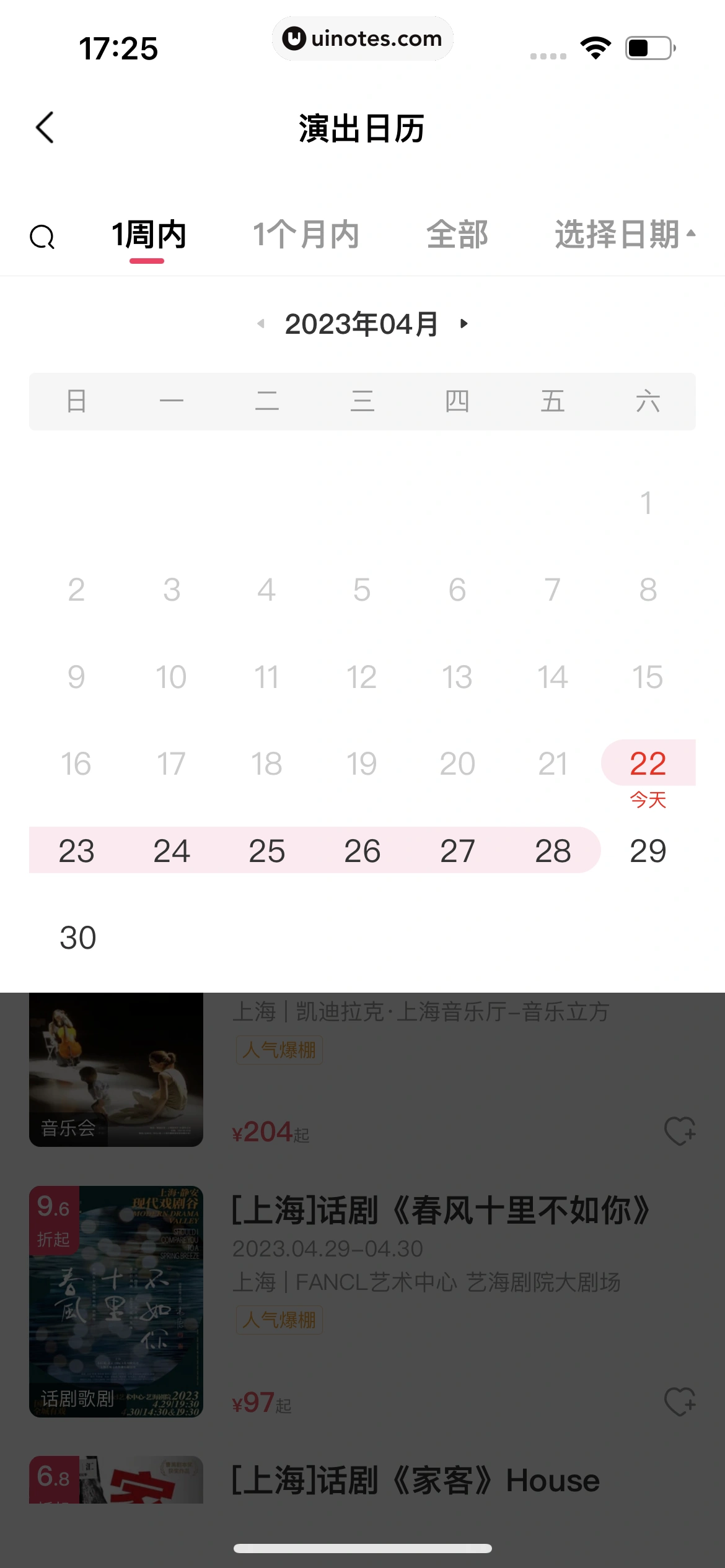The height and width of the screenshot is (1568, 725).
Task: Tap the 人气爆棚 tag on the concert
Action: [x=279, y=1050]
